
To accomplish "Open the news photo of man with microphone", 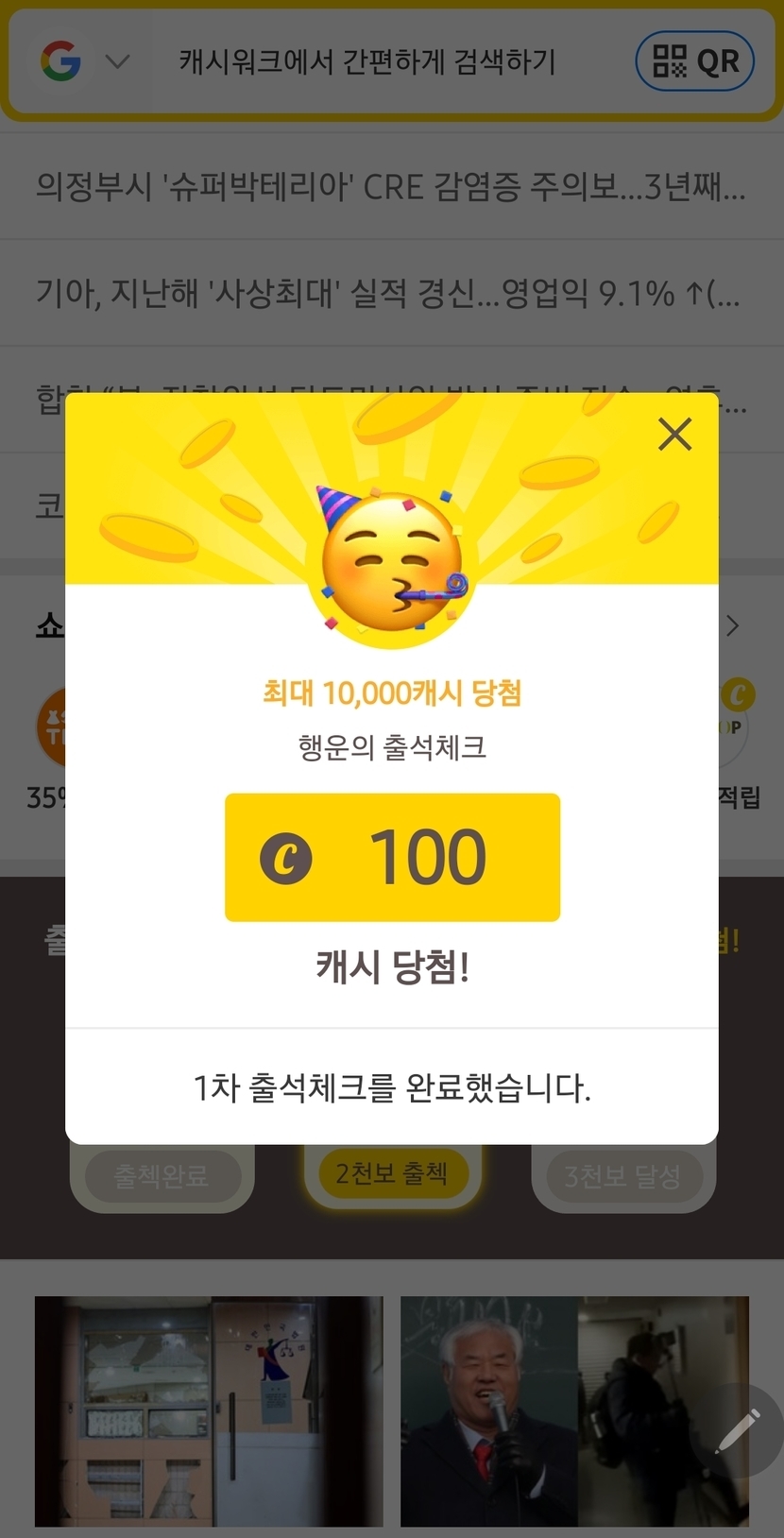I will coord(574,1410).
